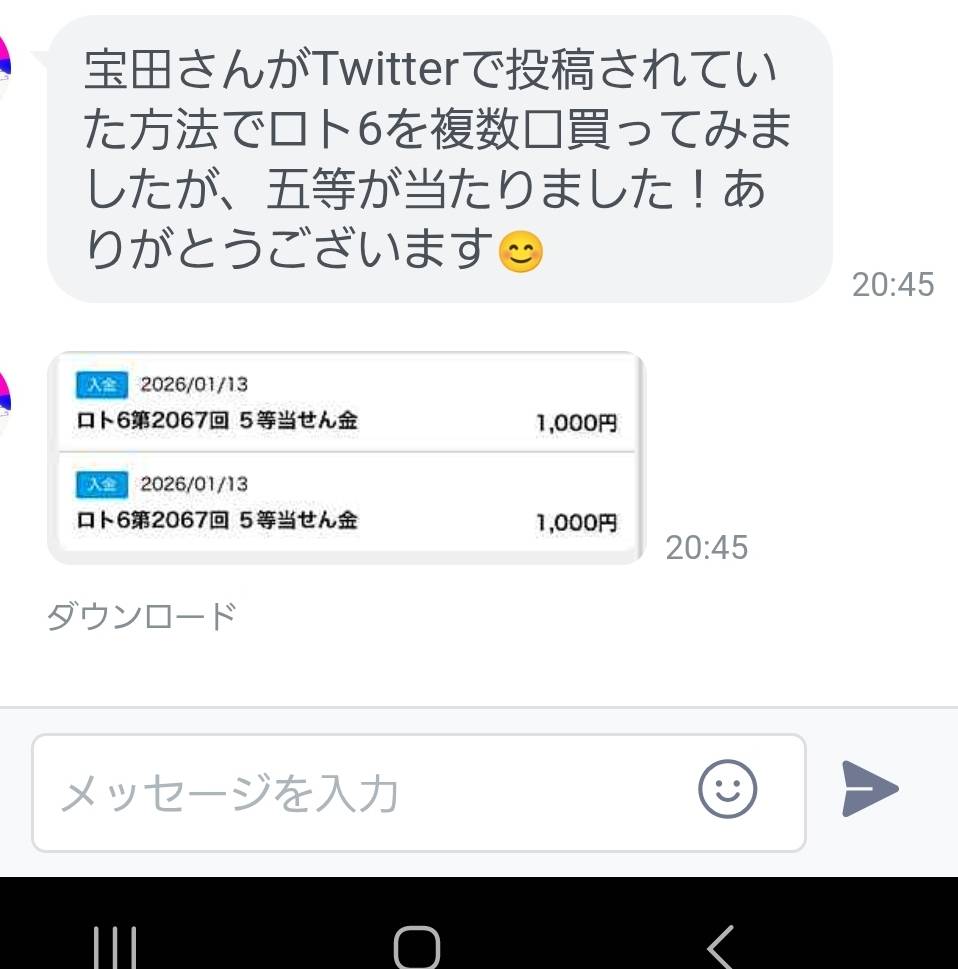Image resolution: width=958 pixels, height=969 pixels.
Task: Open the lottery winnings image attachment
Action: pyautogui.click(x=346, y=458)
